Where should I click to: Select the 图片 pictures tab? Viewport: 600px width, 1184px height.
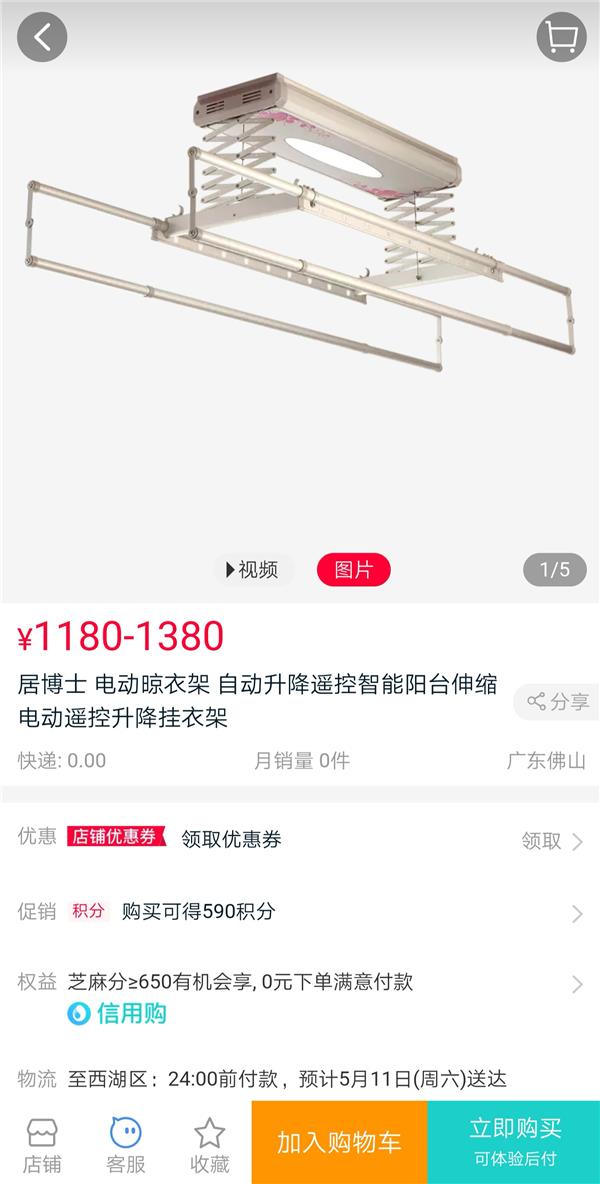click(353, 570)
